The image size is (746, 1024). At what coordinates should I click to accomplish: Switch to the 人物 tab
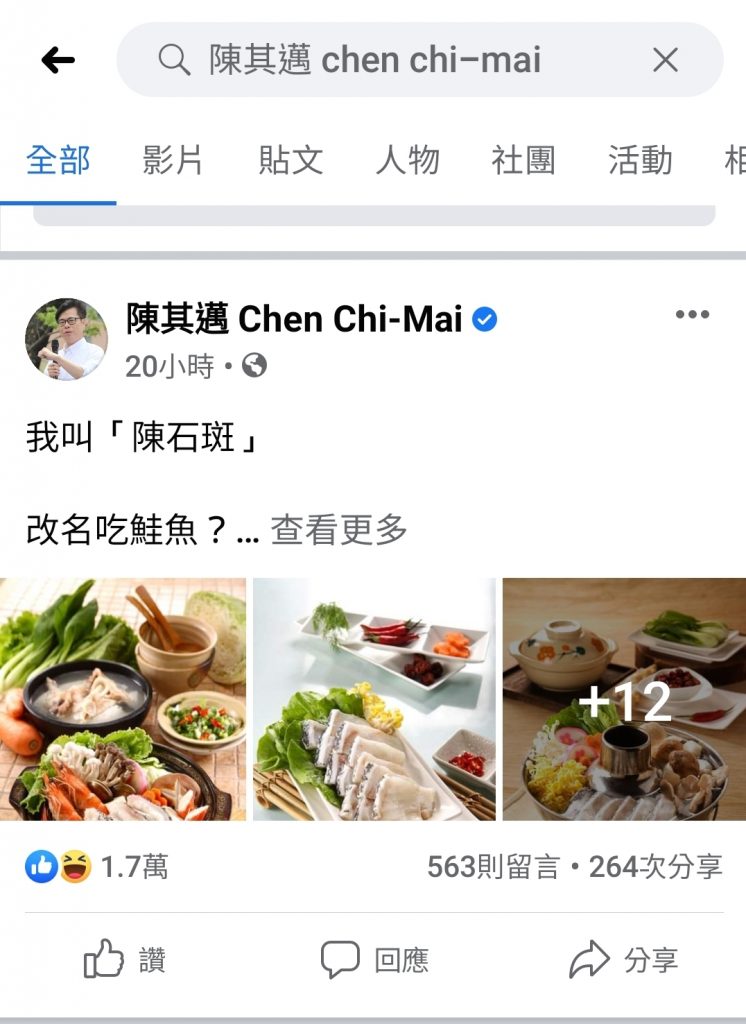click(x=407, y=160)
